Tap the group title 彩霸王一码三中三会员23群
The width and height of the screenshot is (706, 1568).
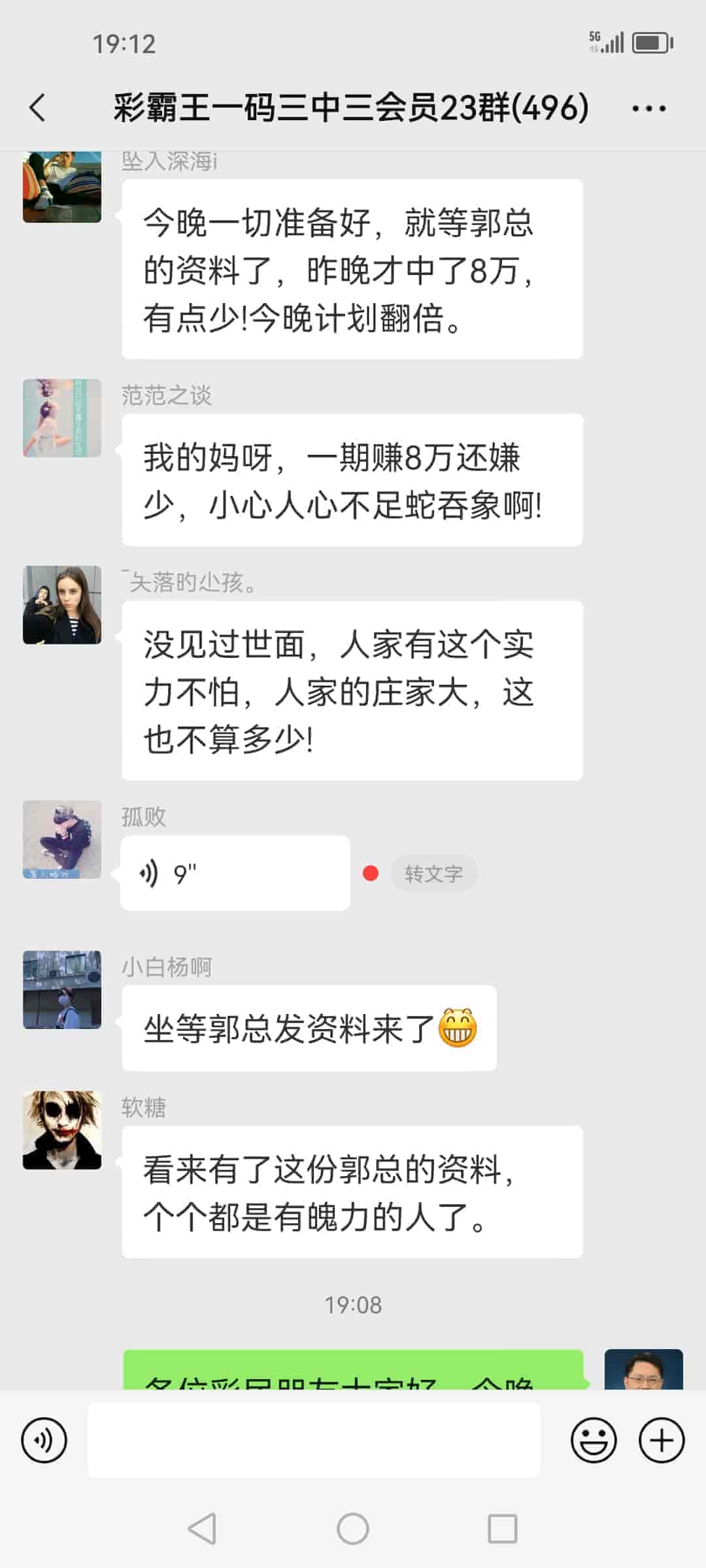[x=353, y=108]
